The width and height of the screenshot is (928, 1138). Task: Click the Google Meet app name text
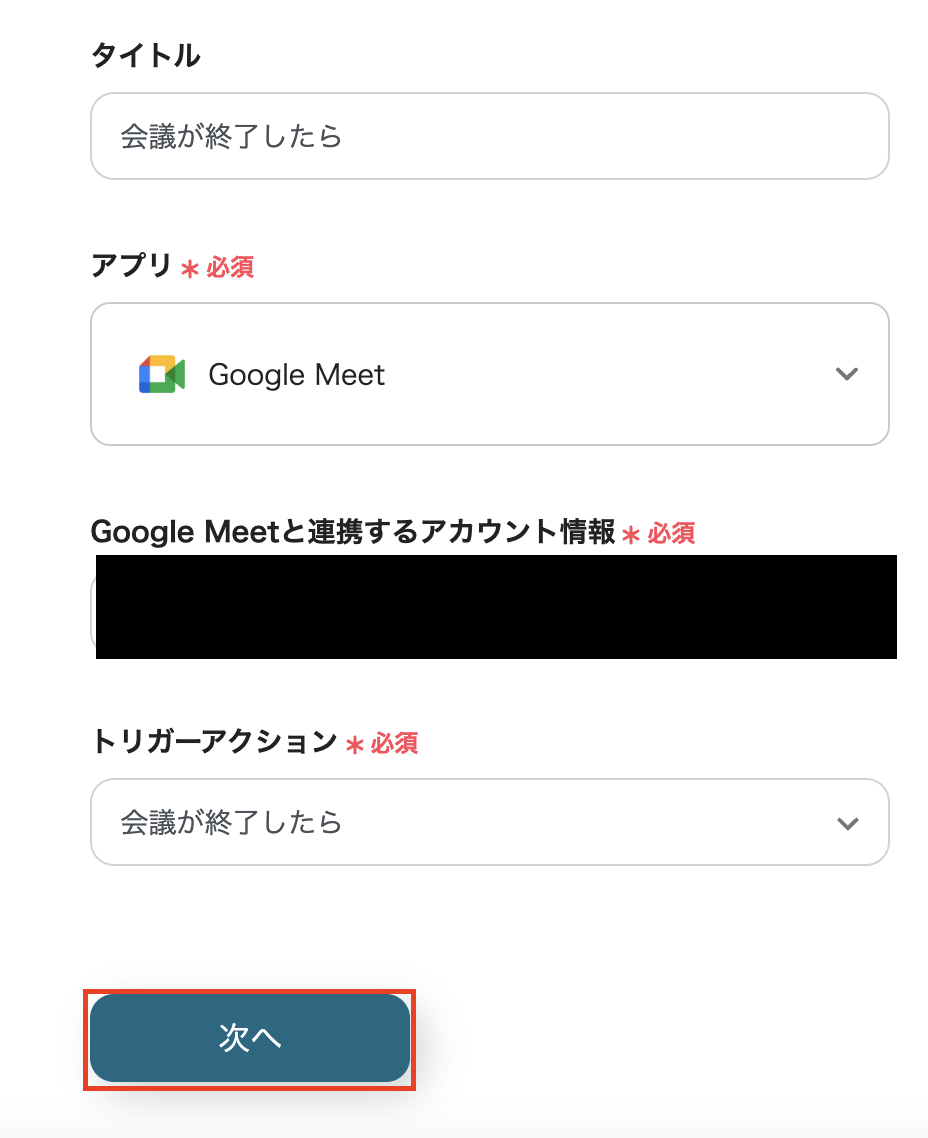pyautogui.click(x=295, y=374)
